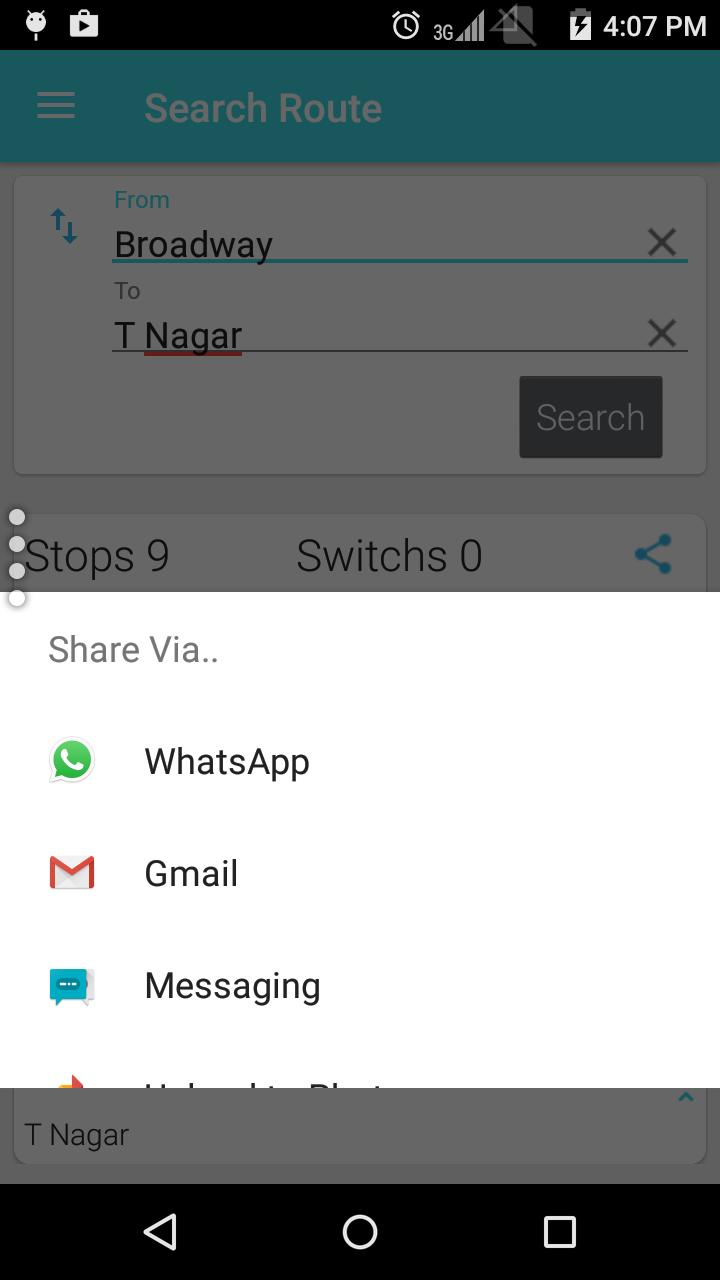Go back using the system back button

coord(160,1232)
